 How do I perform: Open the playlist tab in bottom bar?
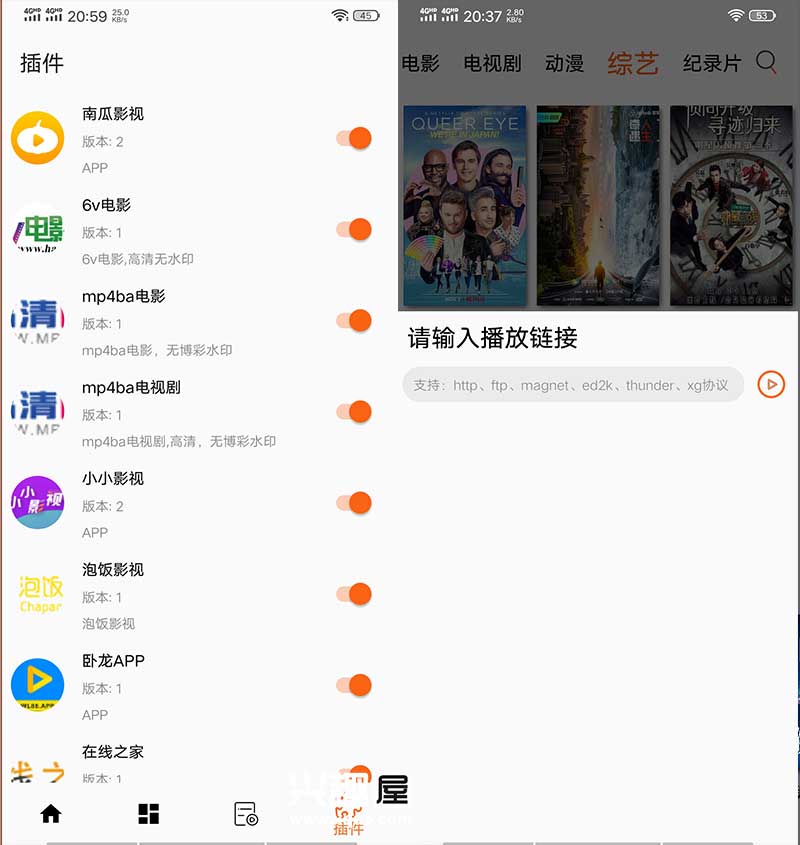click(x=246, y=814)
